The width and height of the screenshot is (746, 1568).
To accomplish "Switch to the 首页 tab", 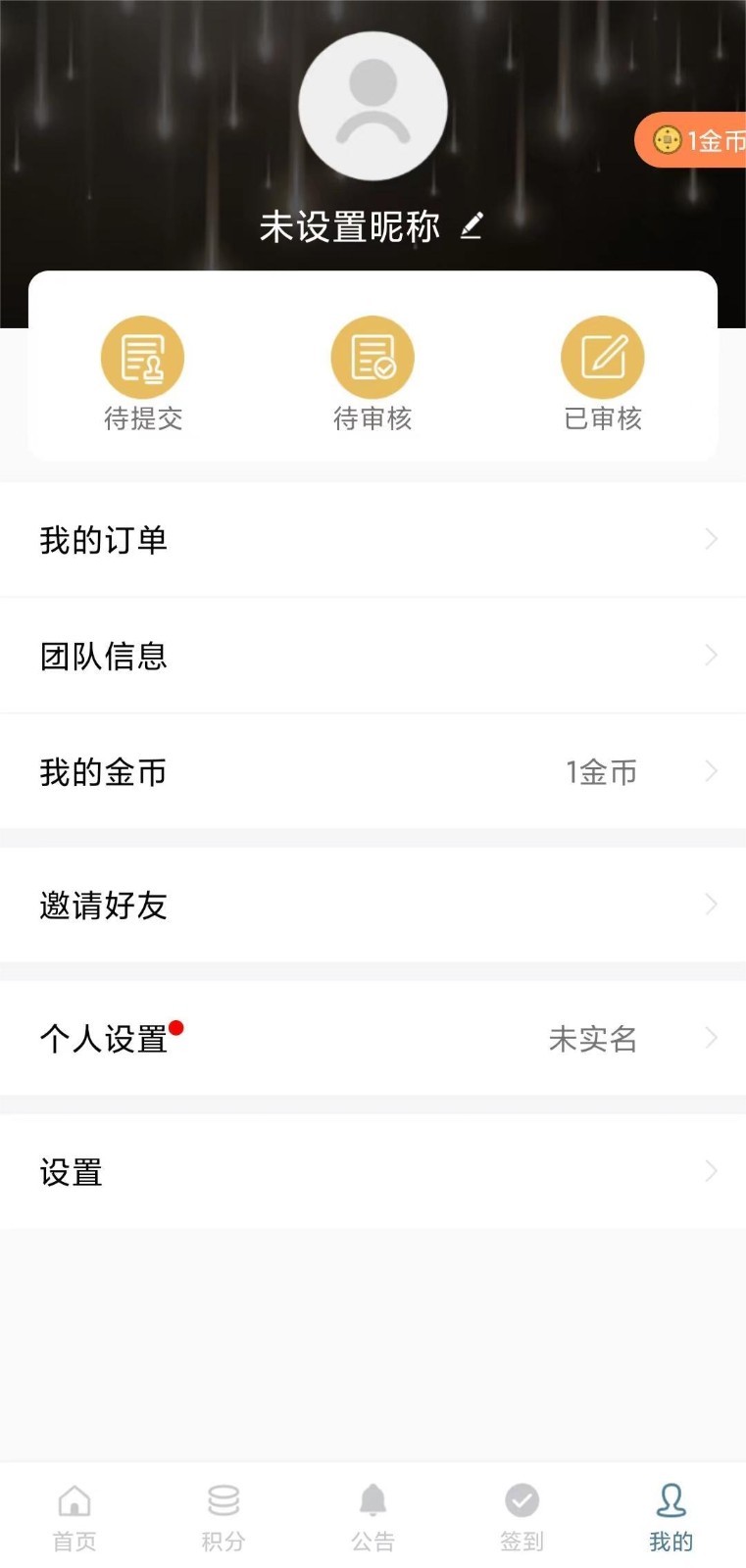I will [75, 1514].
